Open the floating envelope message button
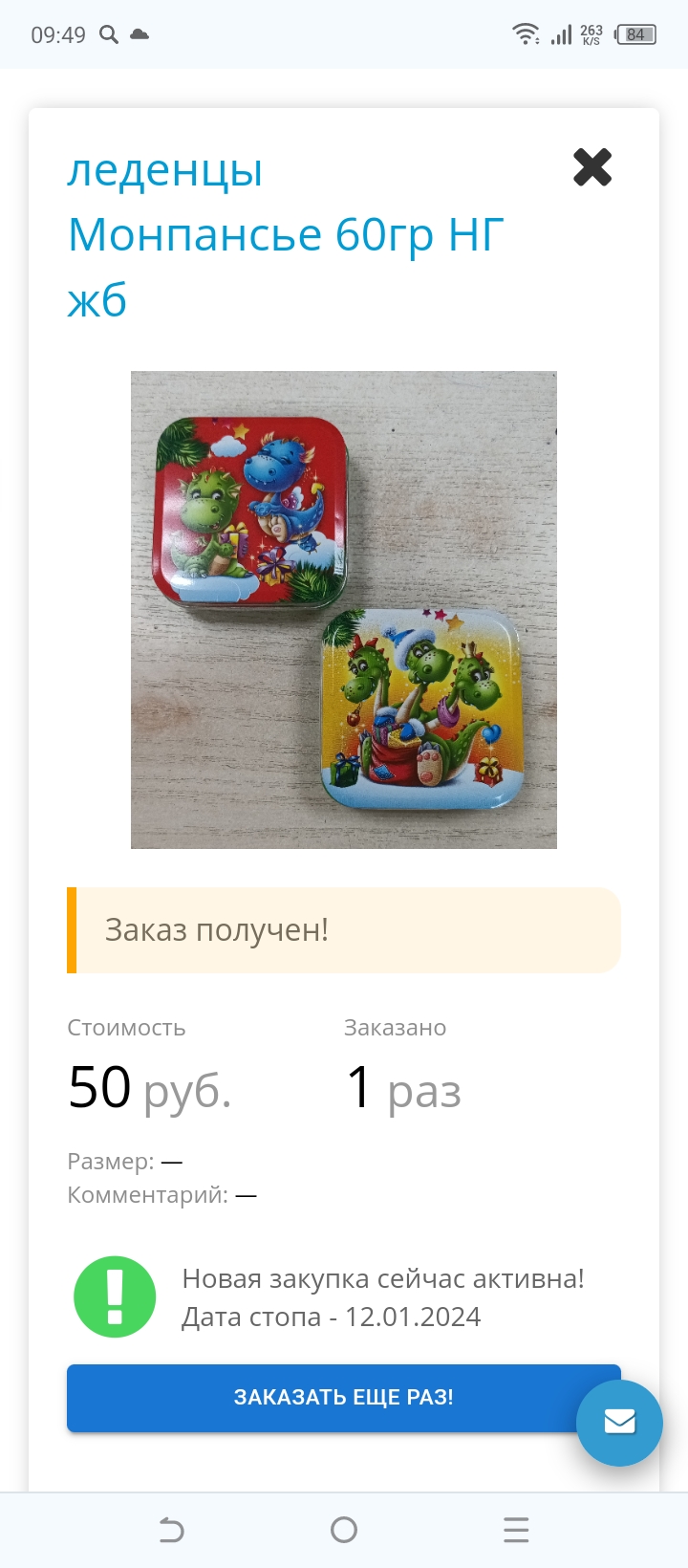 619,1422
